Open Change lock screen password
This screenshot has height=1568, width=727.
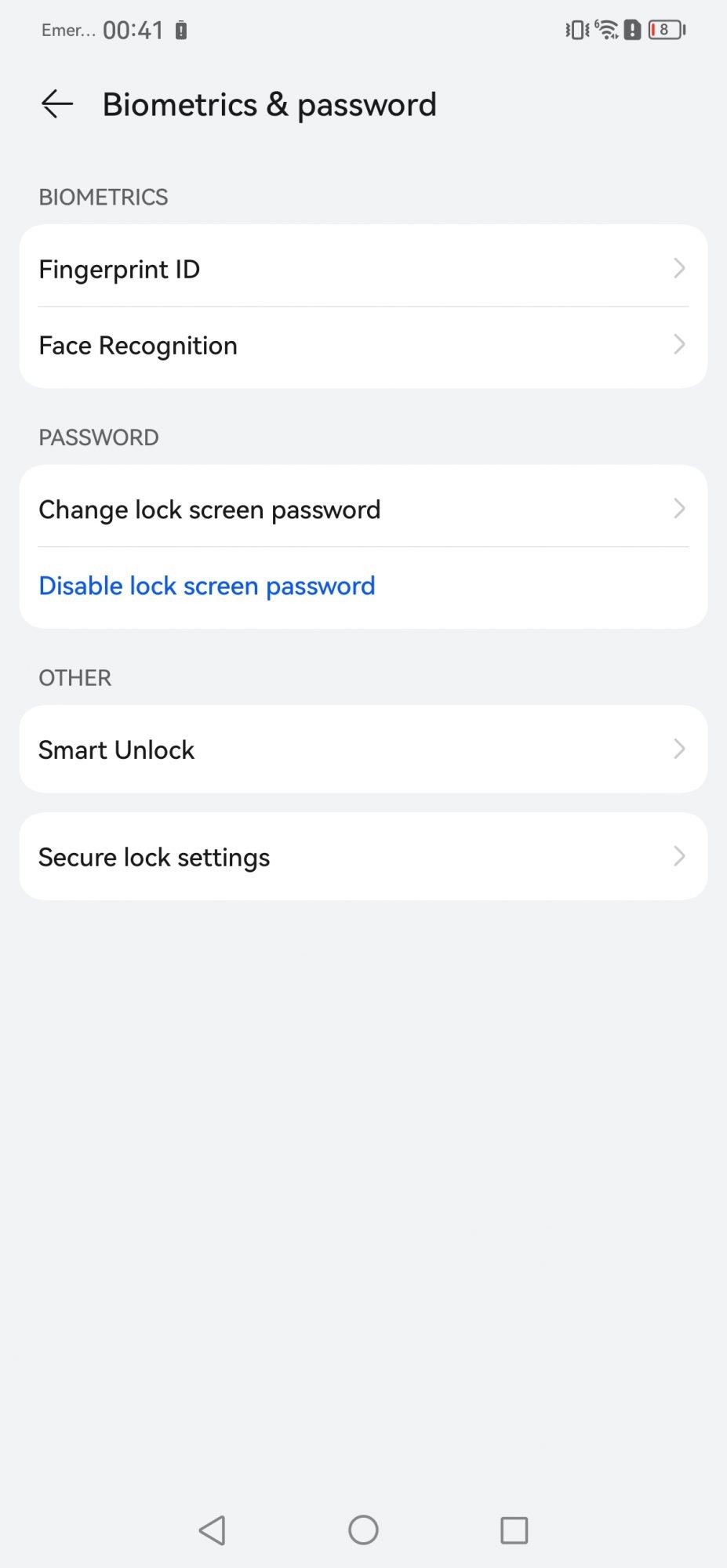pos(363,510)
